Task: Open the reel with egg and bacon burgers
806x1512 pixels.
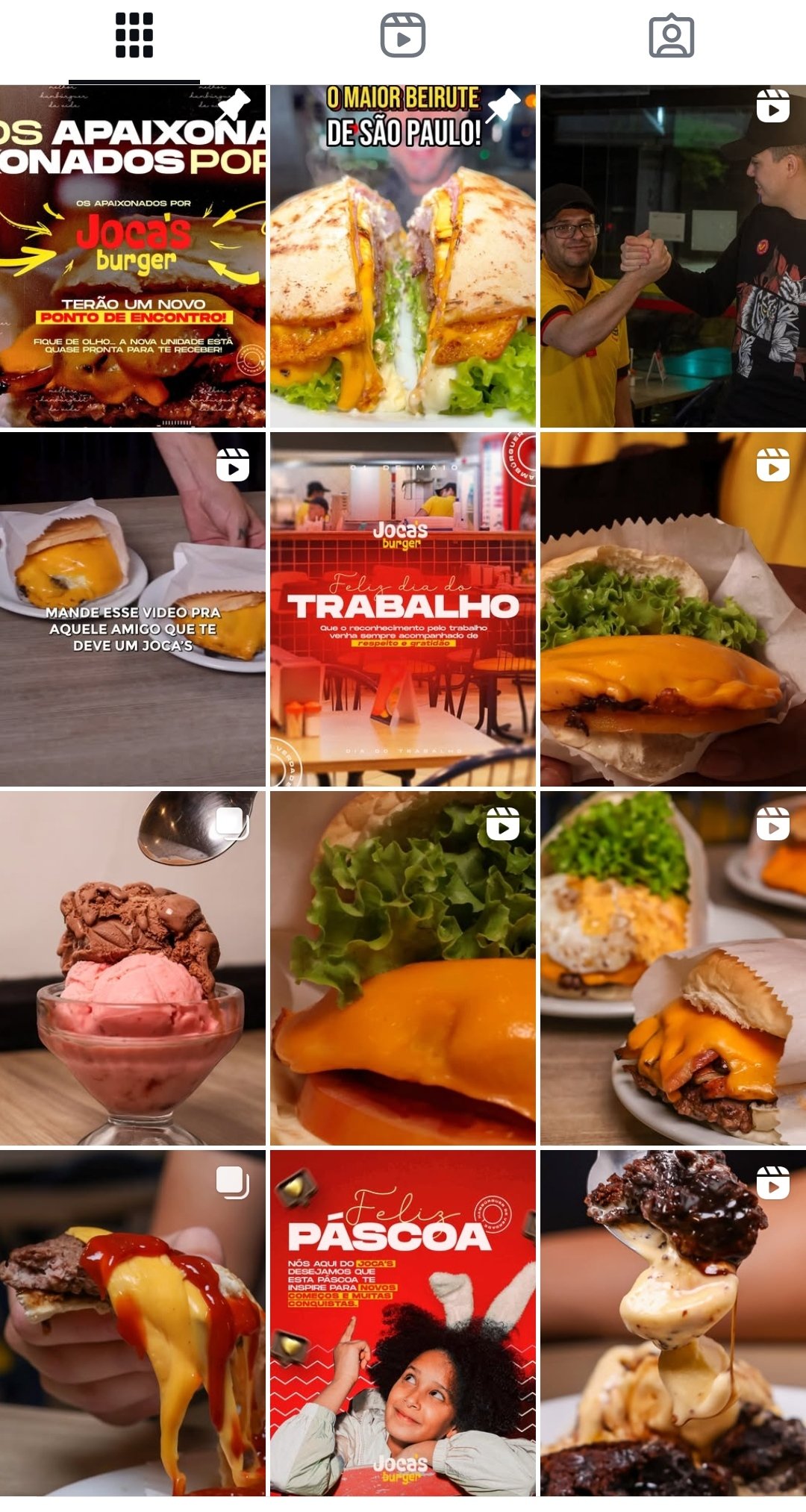Action: point(673,968)
